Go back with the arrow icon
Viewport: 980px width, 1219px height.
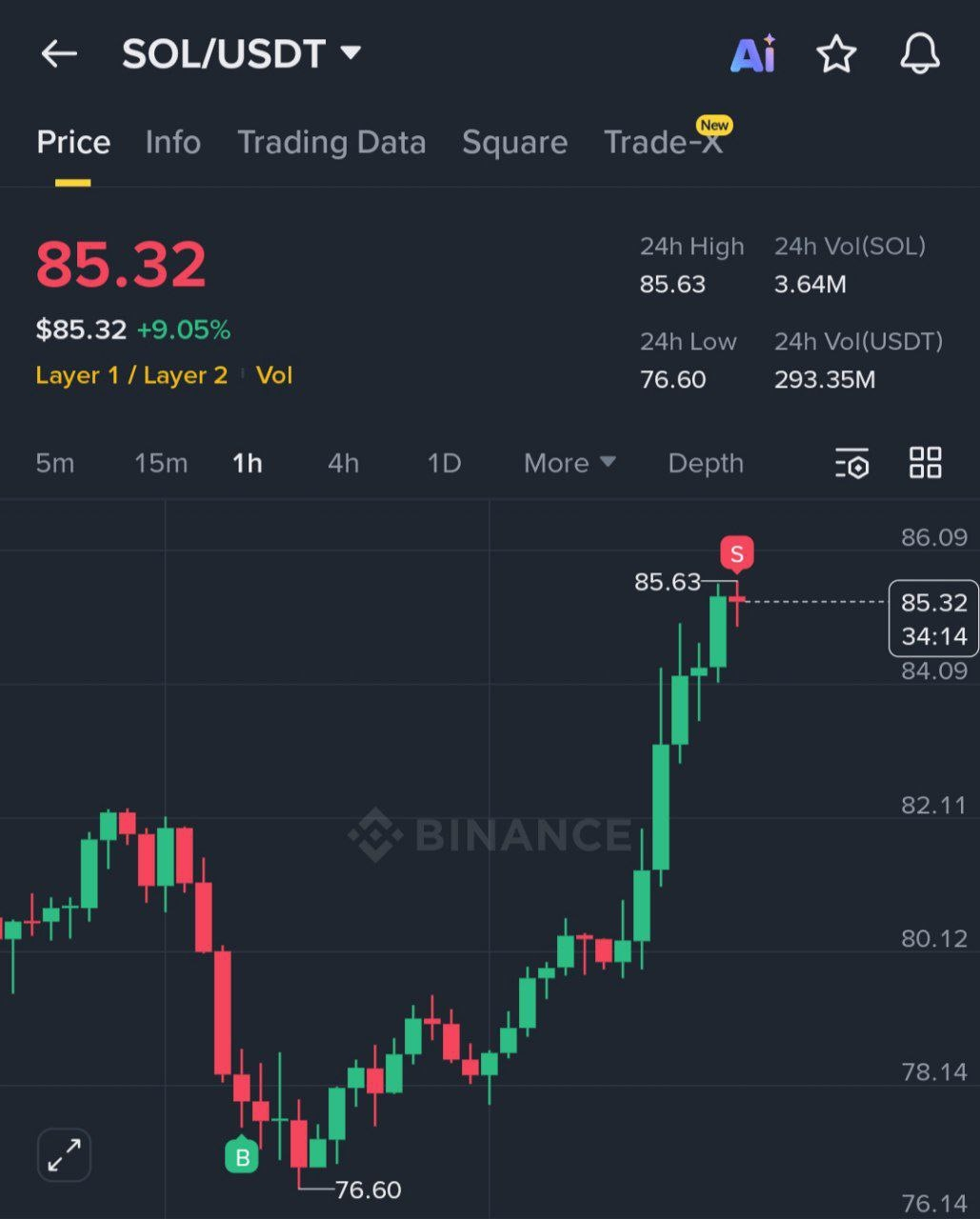59,54
